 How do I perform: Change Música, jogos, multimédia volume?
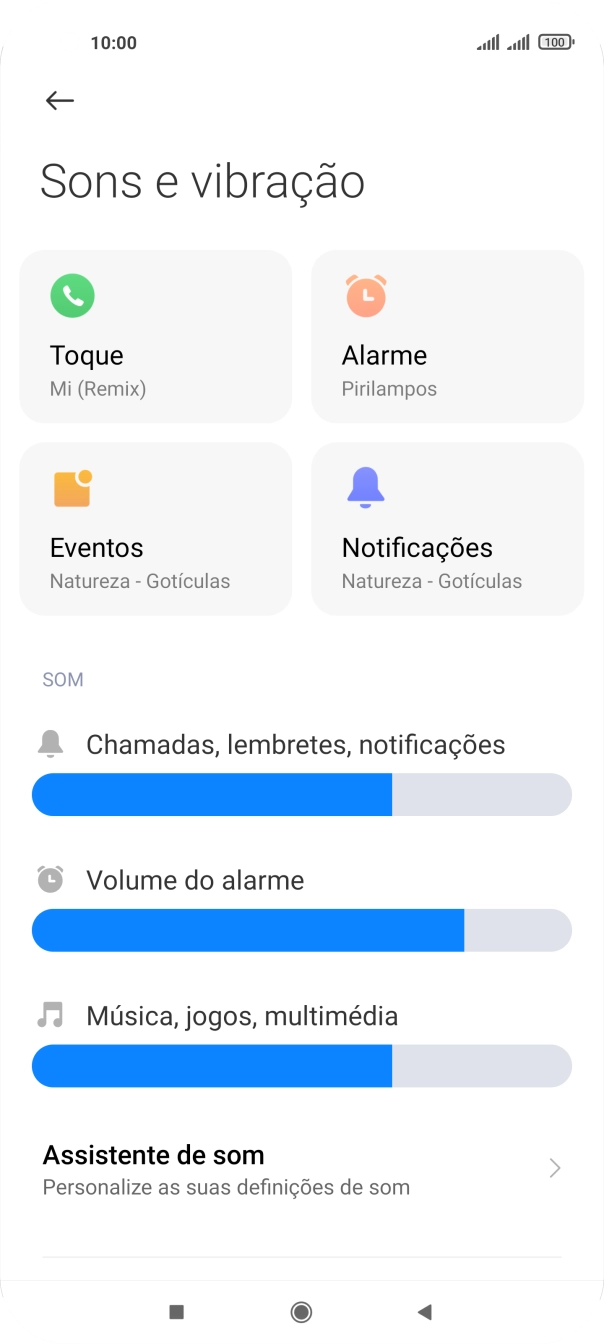(x=302, y=1066)
